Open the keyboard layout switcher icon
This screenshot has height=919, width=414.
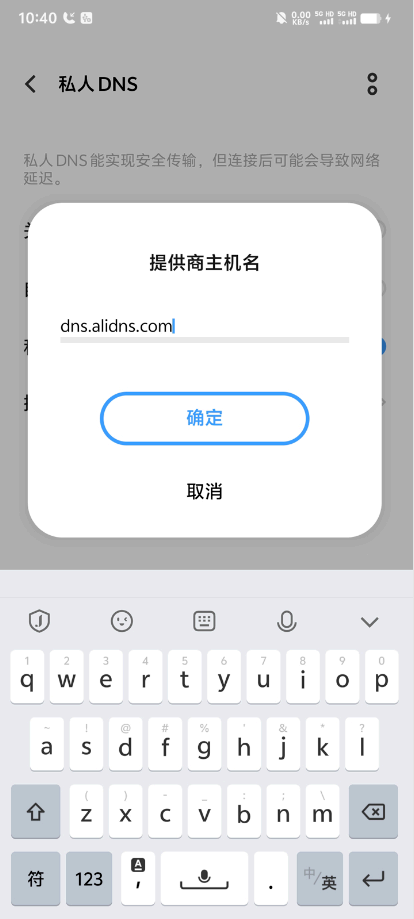204,621
